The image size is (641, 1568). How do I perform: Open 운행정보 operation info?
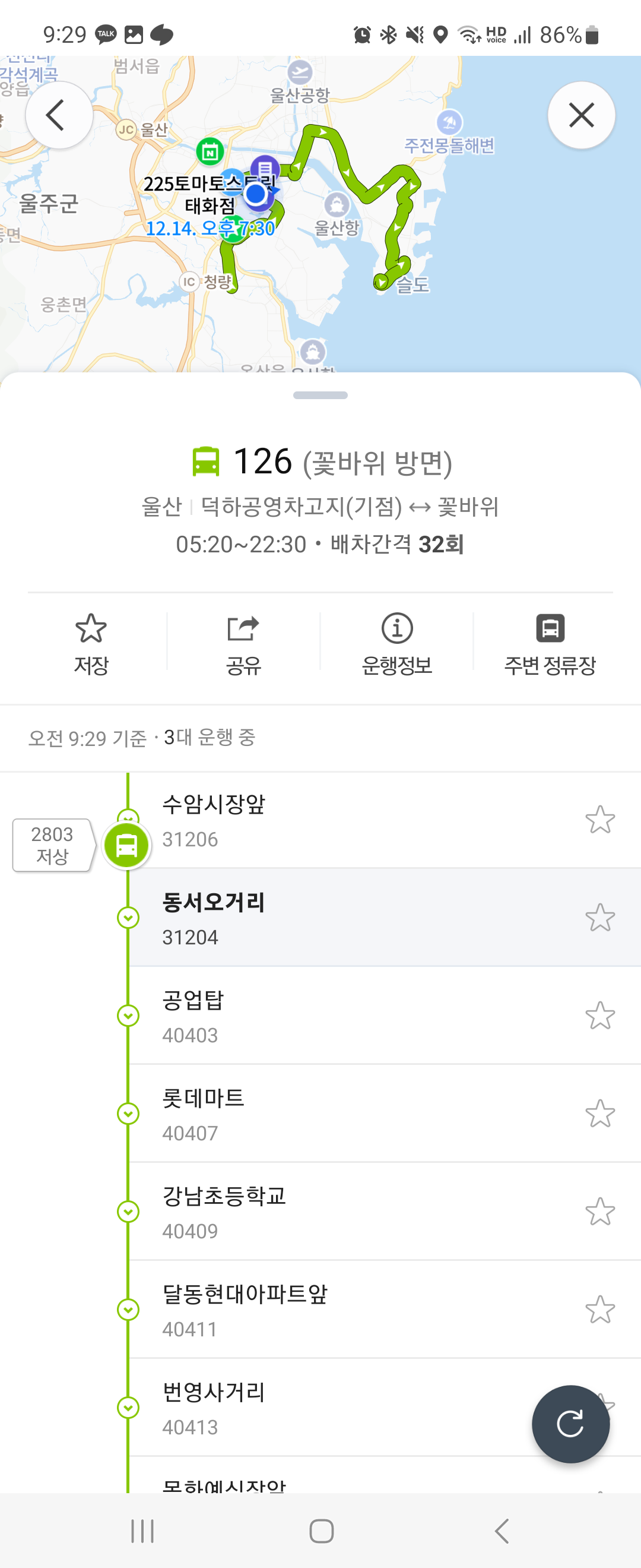pos(396,643)
